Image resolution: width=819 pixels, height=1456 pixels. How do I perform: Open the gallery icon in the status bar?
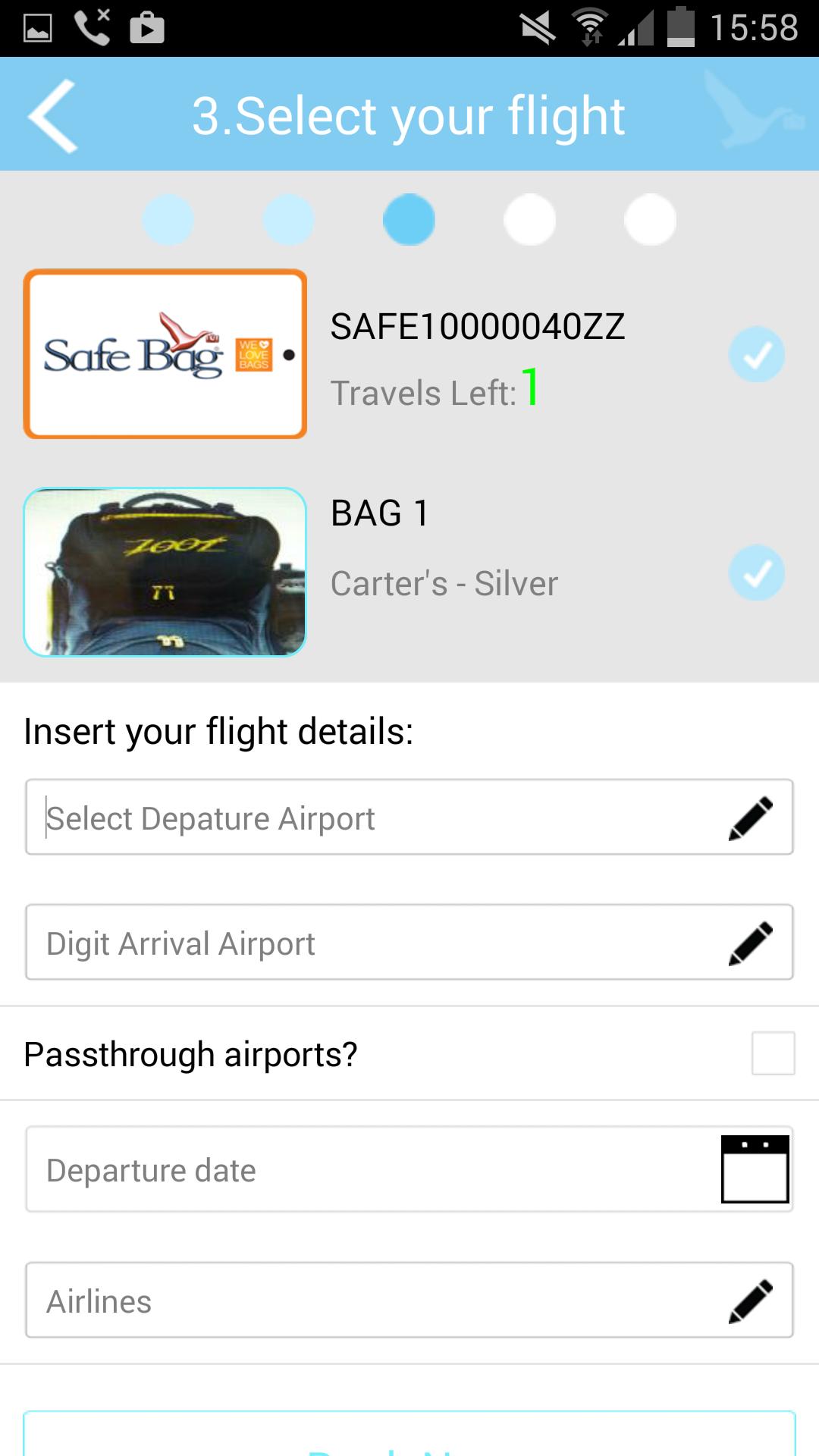[36, 28]
